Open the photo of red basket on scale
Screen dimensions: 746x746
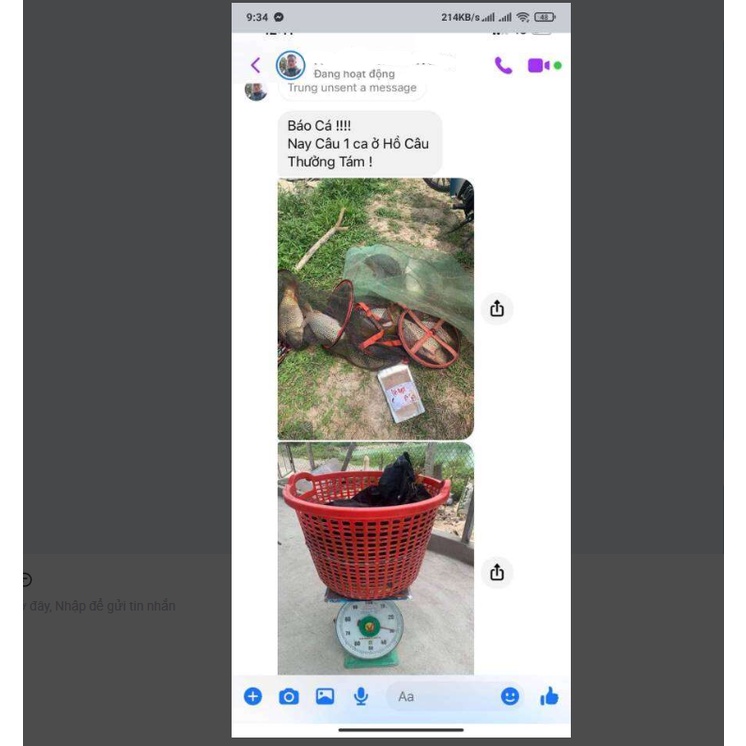(x=375, y=558)
